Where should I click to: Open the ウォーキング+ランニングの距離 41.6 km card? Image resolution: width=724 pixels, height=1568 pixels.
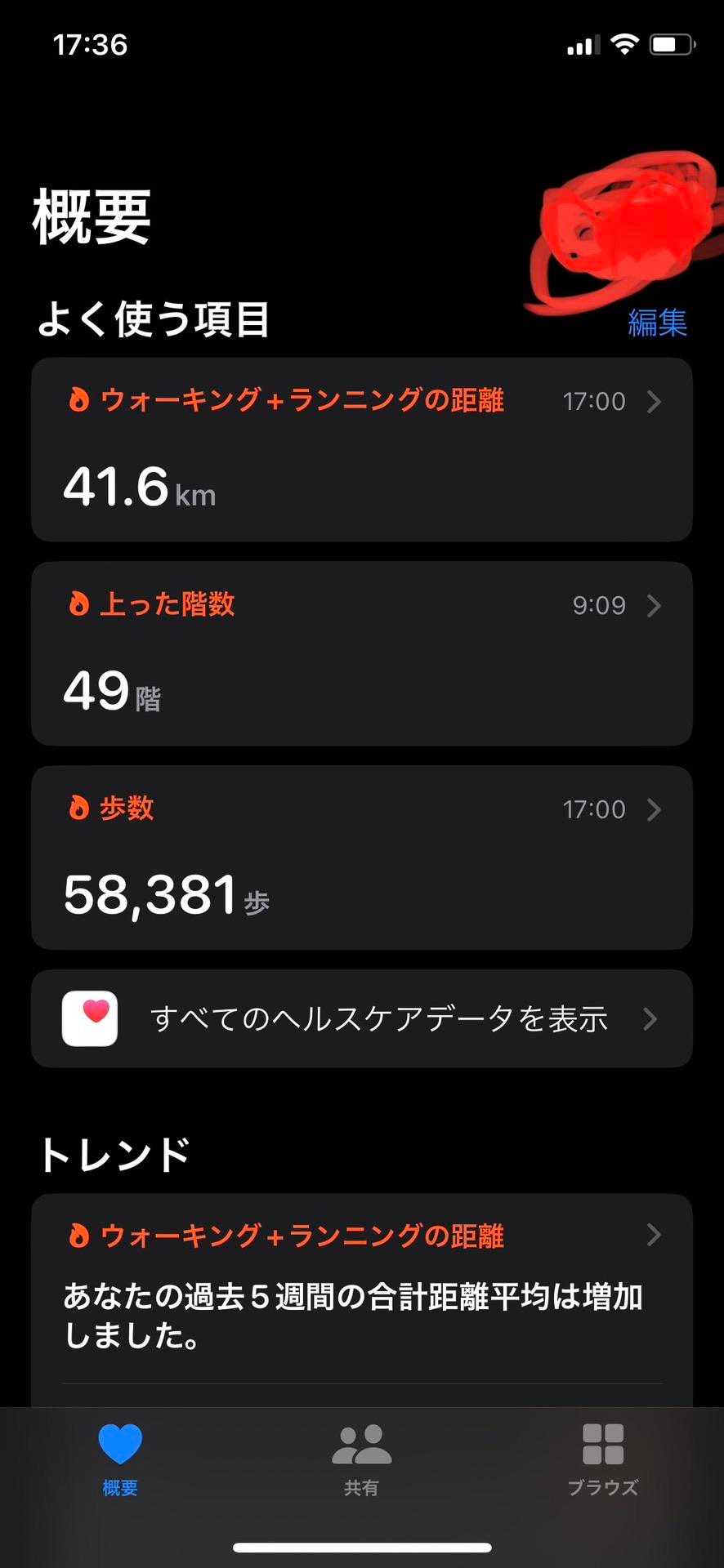(361, 449)
